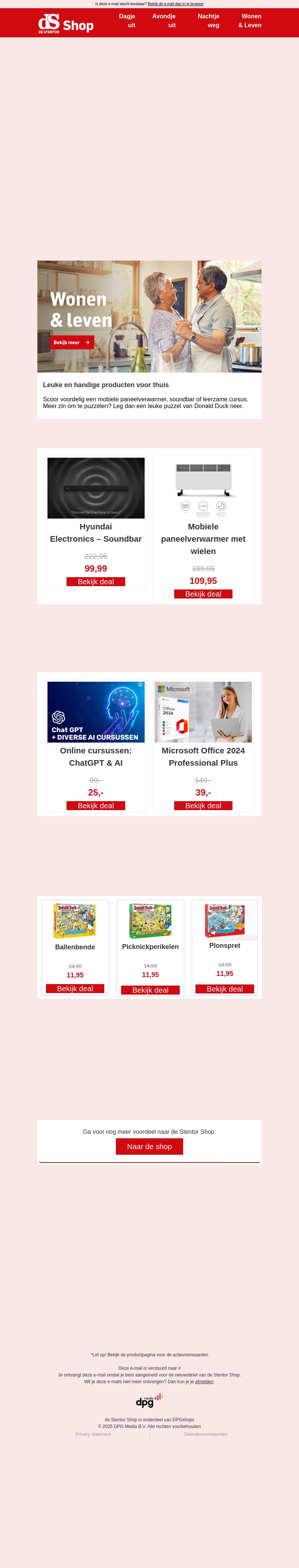The width and height of the screenshot is (299, 1568).
Task: Open the Gebruiksvoorwaarden link
Action: point(205,1434)
